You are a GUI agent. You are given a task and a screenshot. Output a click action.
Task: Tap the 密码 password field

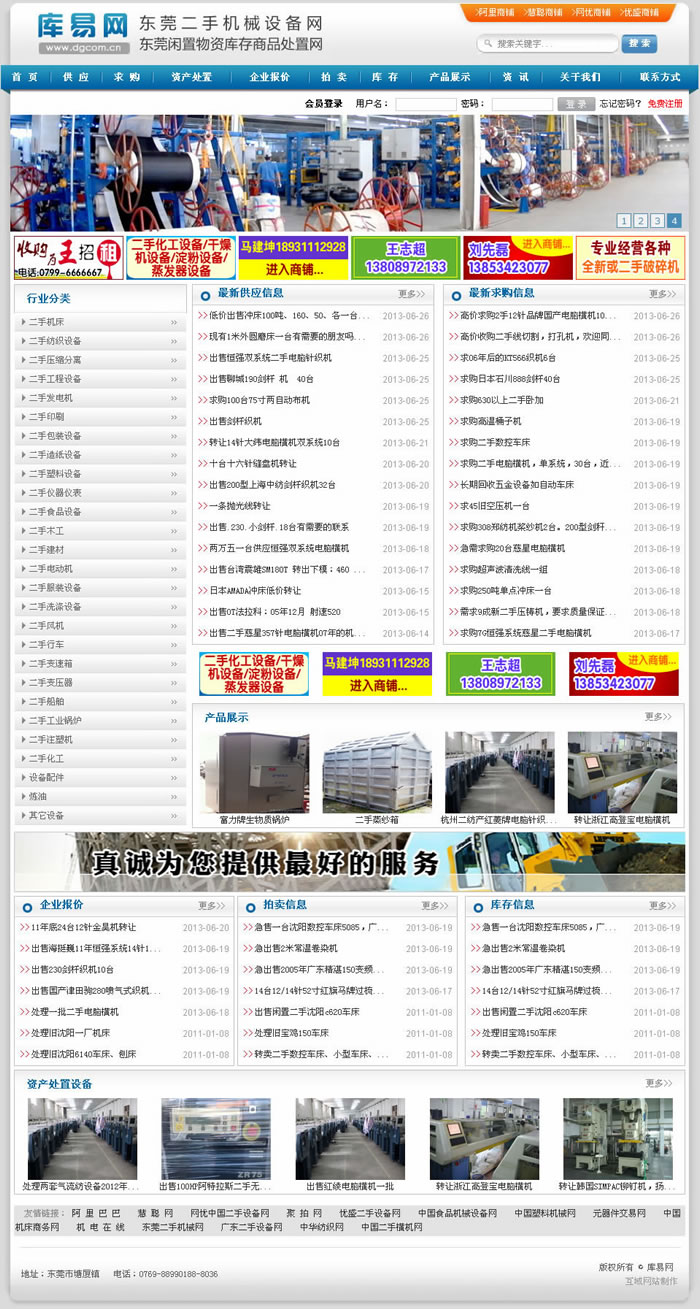click(521, 104)
